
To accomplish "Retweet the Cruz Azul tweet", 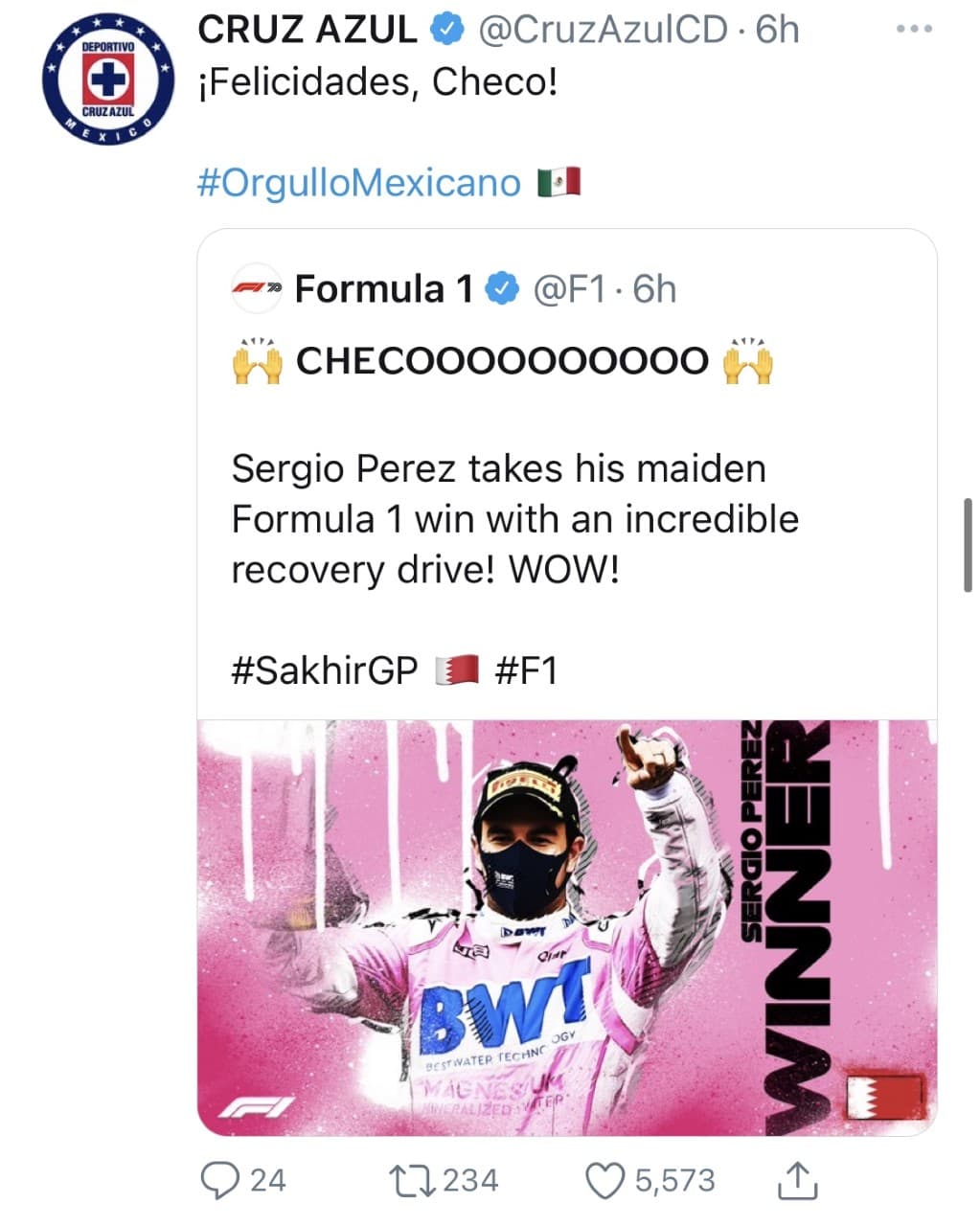I will (412, 1180).
